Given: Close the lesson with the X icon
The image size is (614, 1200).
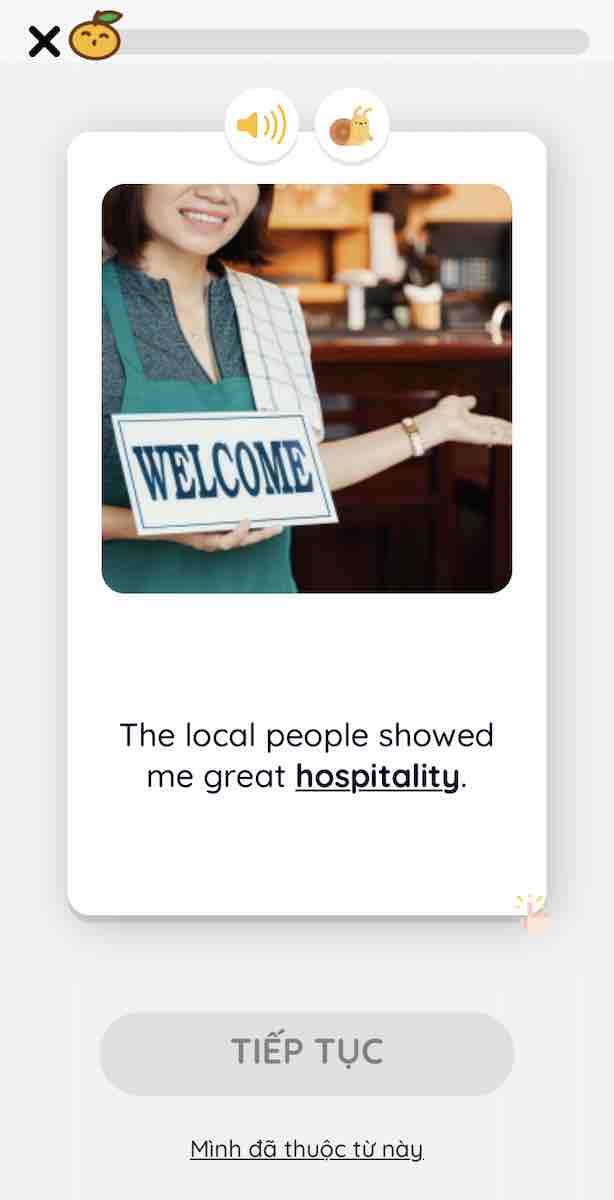Looking at the screenshot, I should coord(43,41).
